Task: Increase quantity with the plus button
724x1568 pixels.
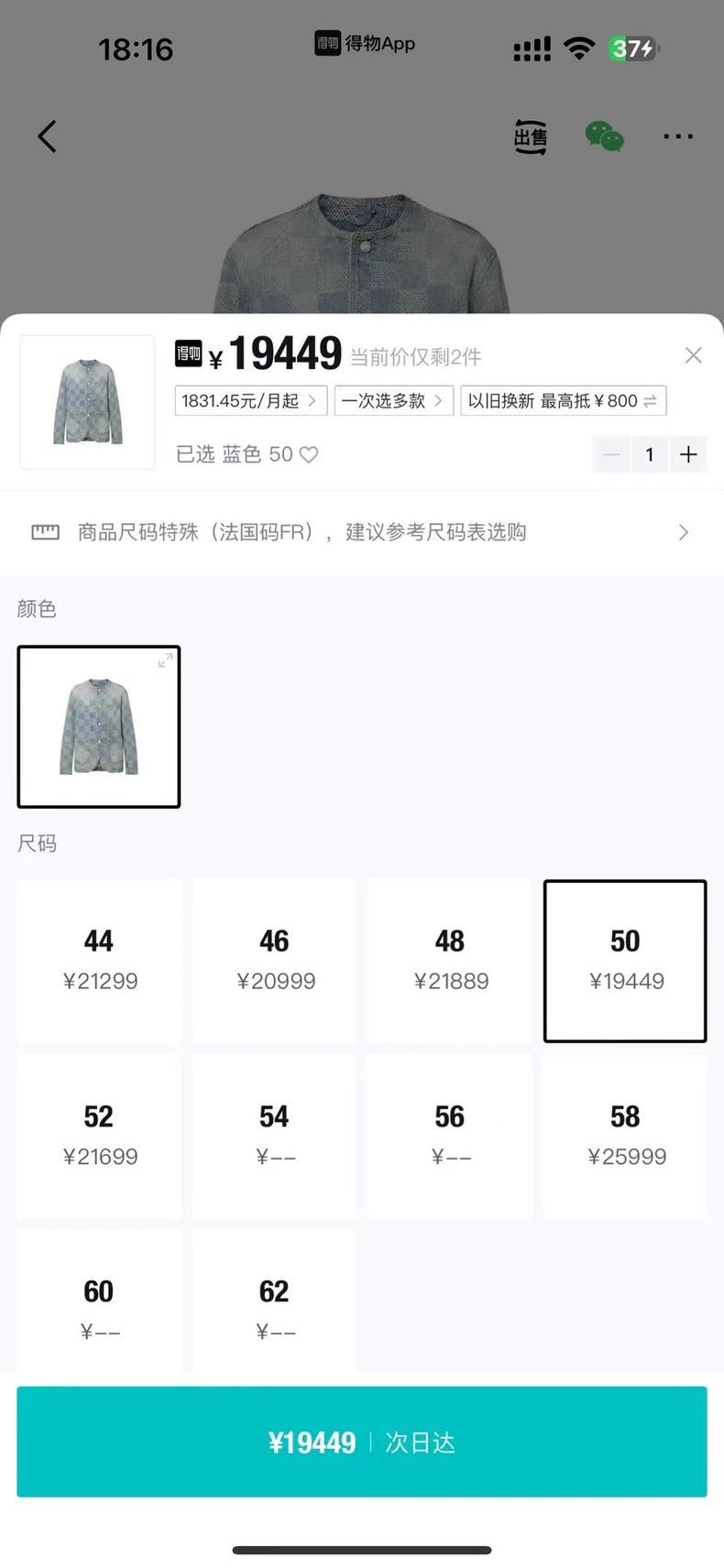Action: click(x=688, y=454)
